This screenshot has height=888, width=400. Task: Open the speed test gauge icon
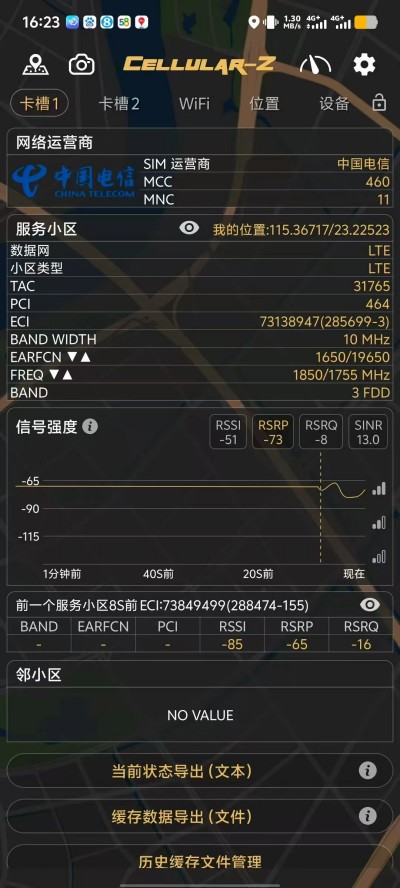pos(316,65)
